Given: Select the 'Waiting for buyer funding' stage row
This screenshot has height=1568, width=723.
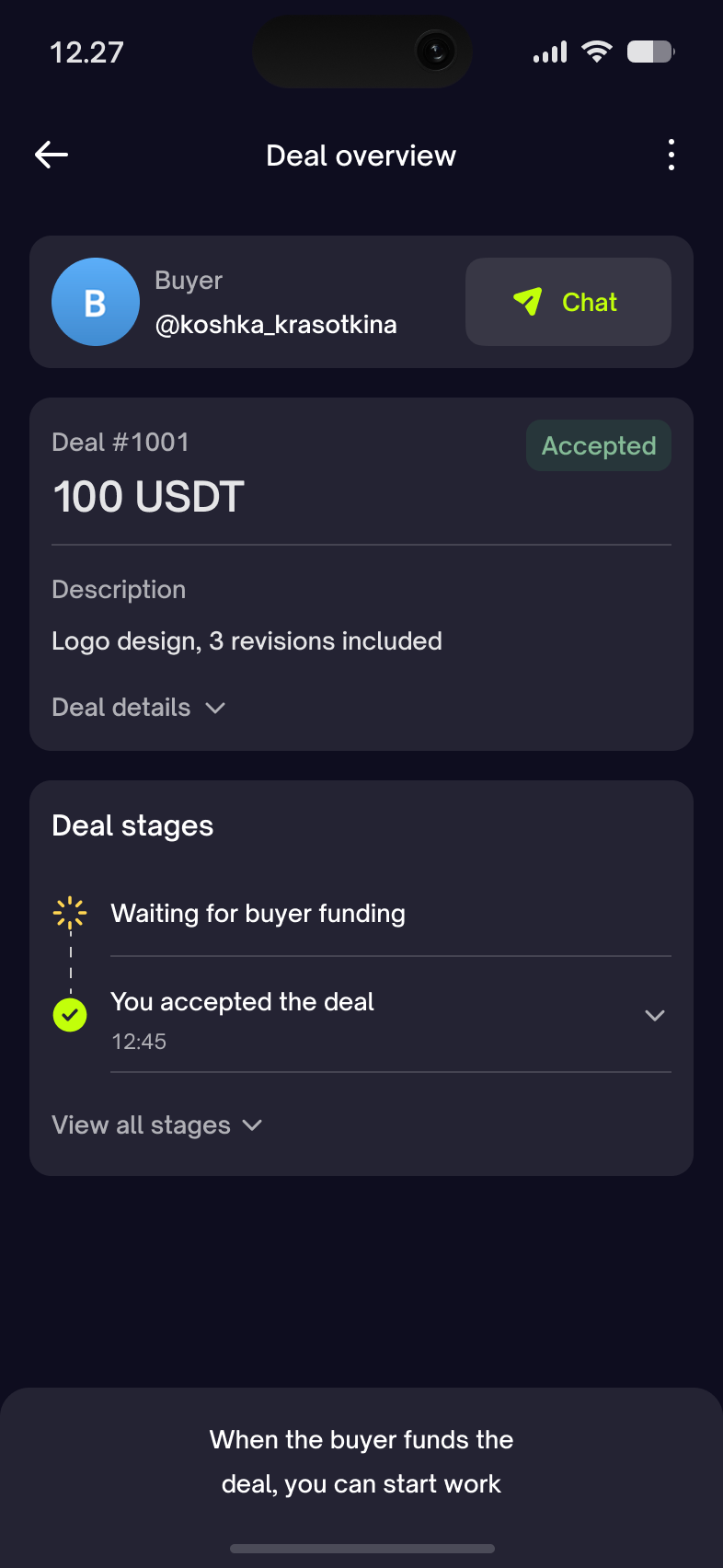Looking at the screenshot, I should tap(258, 913).
